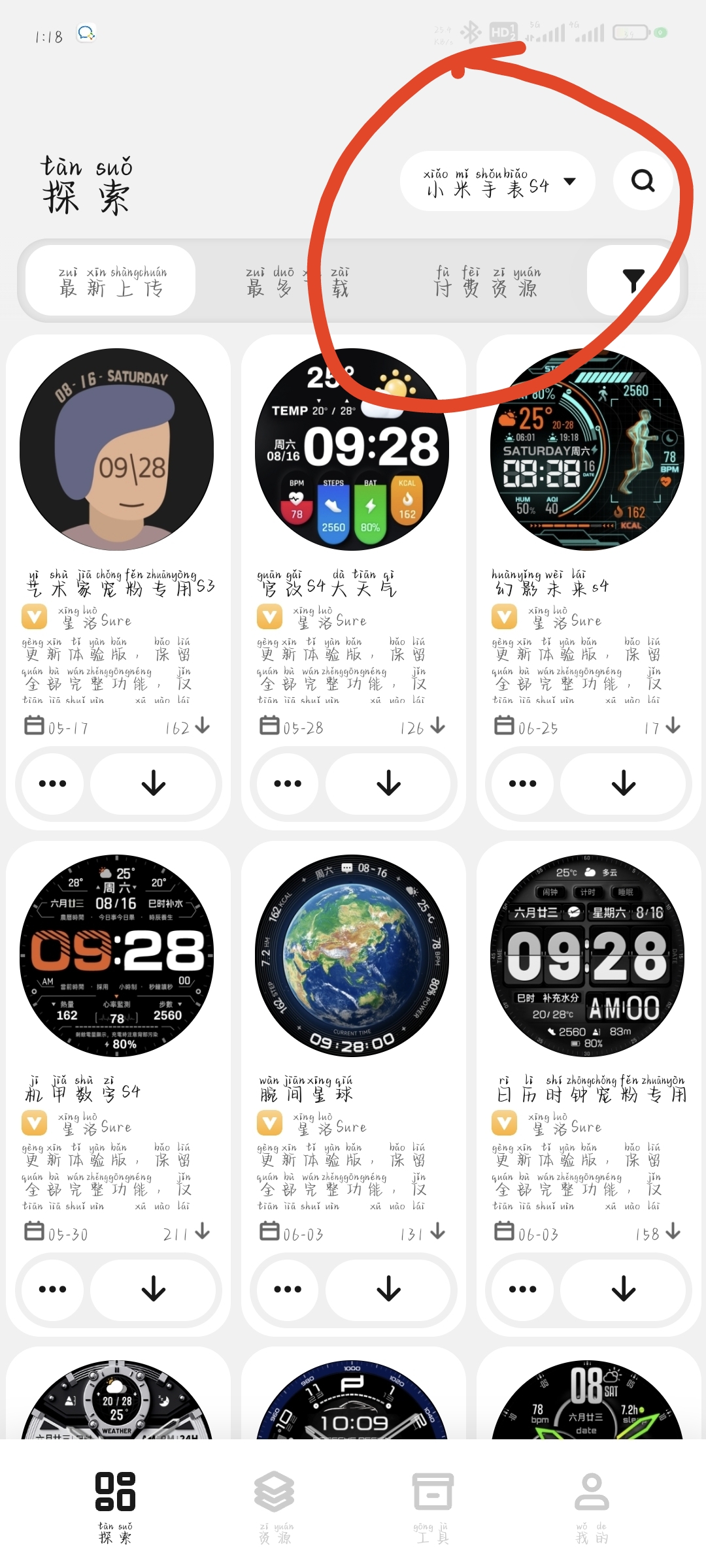
Task: Download the 腕间星球 watch face
Action: coord(388,1288)
